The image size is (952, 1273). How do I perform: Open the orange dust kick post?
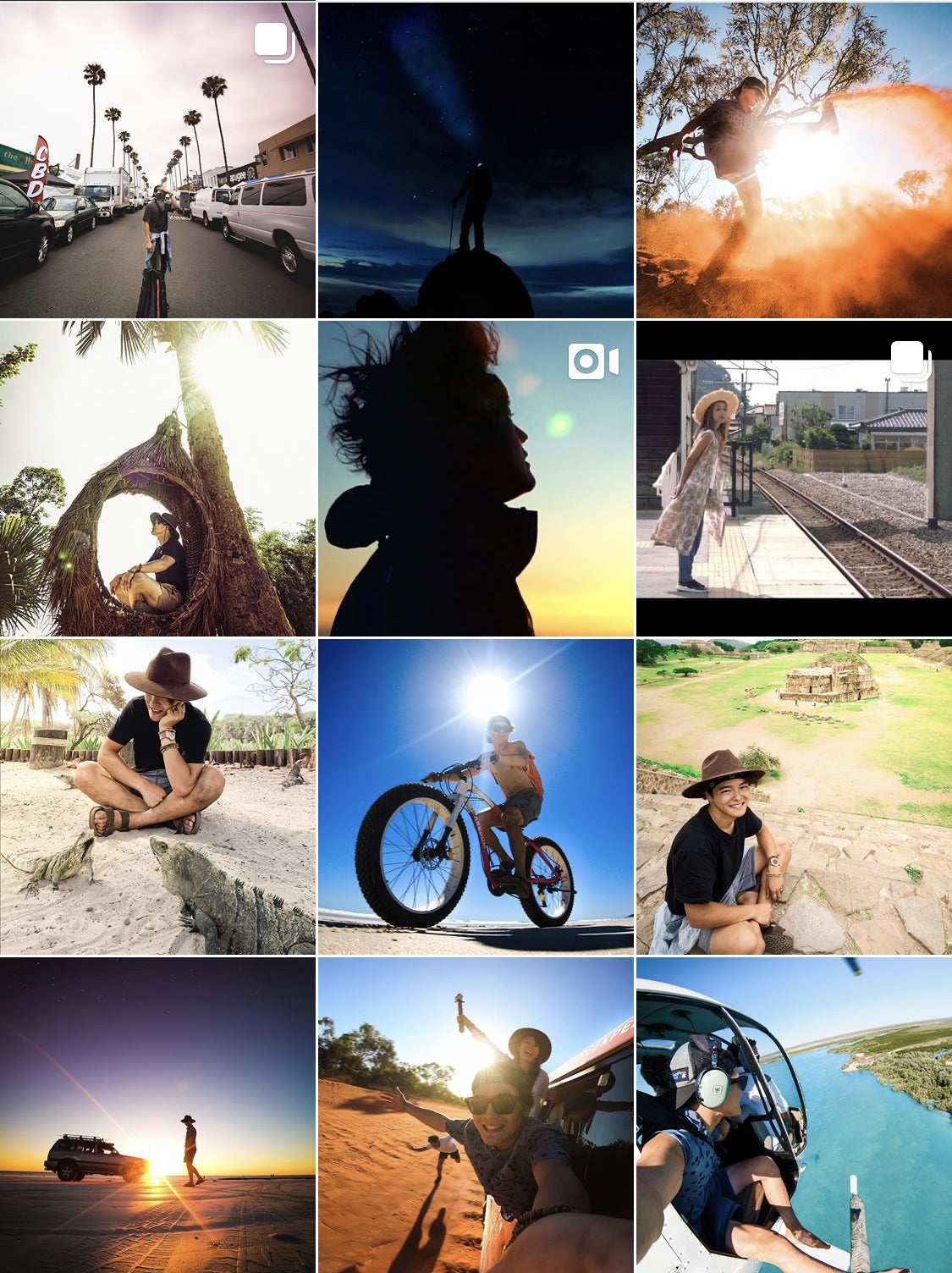(x=794, y=159)
